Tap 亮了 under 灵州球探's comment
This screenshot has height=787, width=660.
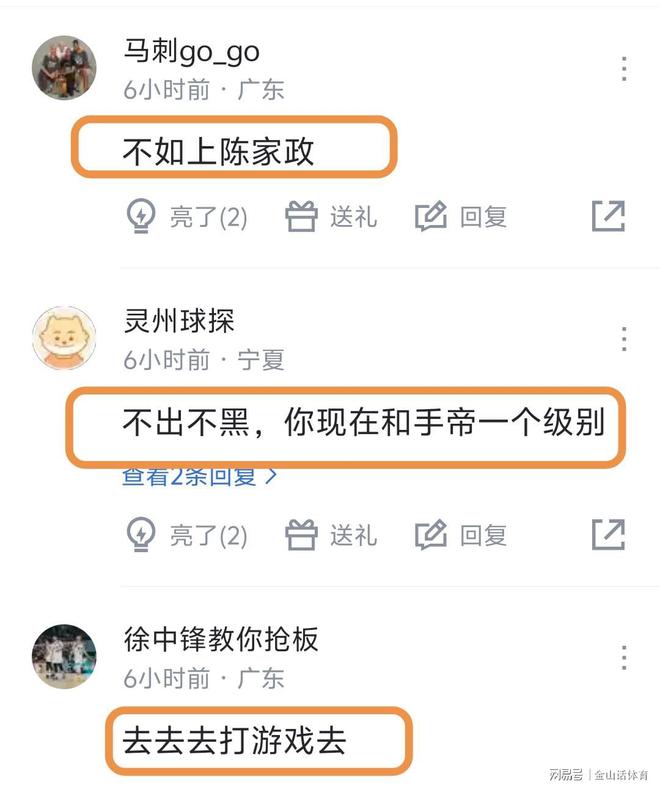187,535
